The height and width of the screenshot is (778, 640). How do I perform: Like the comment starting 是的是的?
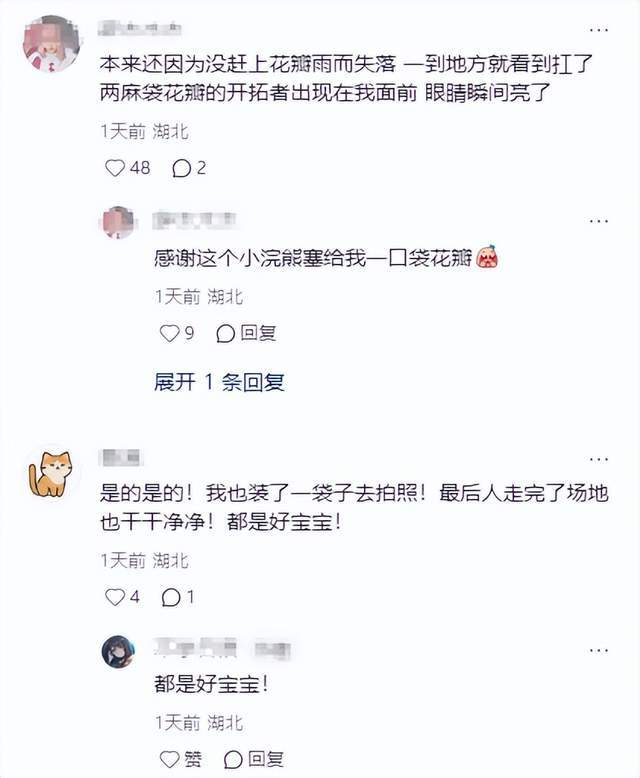coord(116,597)
